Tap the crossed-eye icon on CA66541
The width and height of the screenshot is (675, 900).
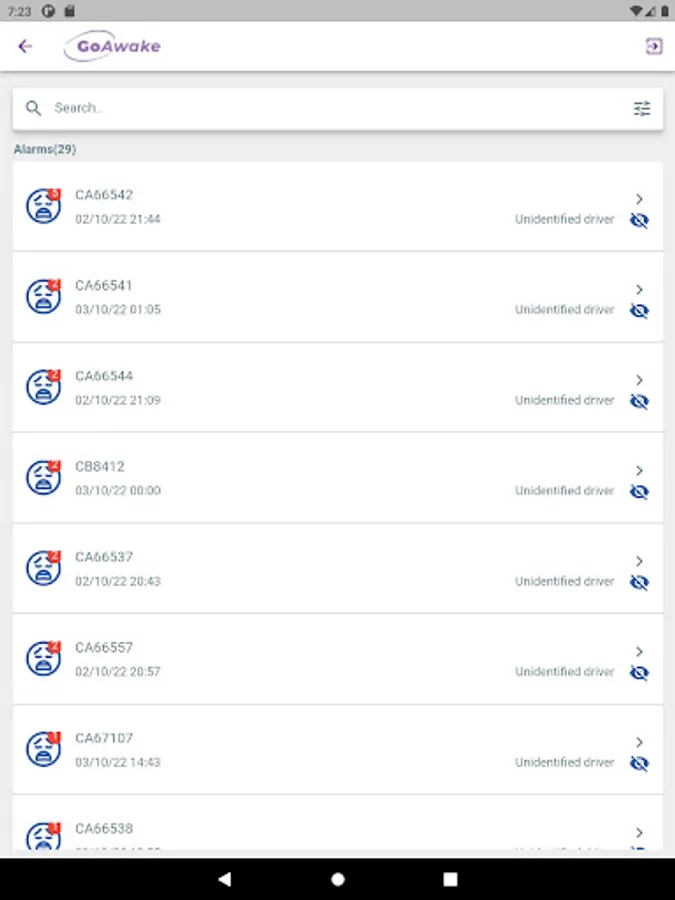point(639,311)
